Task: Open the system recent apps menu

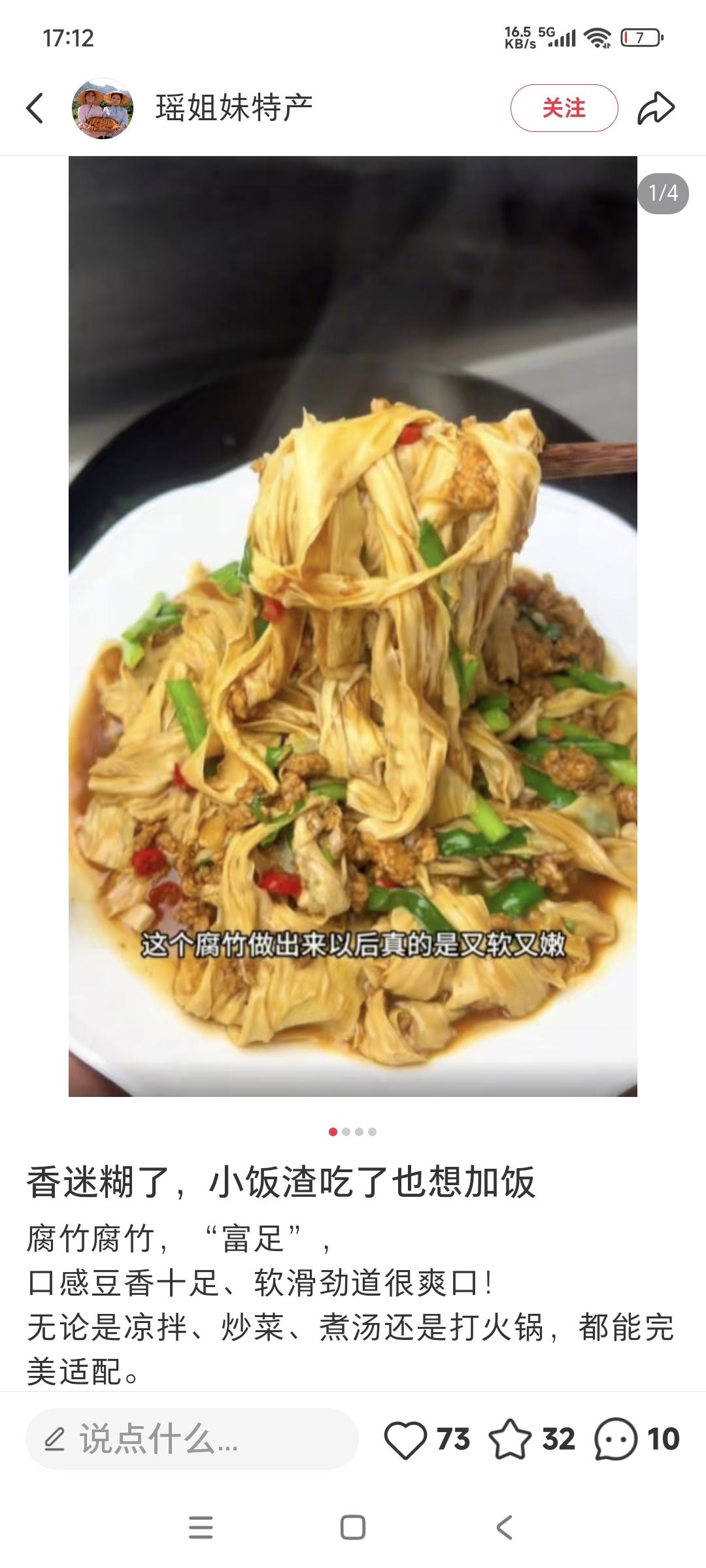Action: (201, 1527)
